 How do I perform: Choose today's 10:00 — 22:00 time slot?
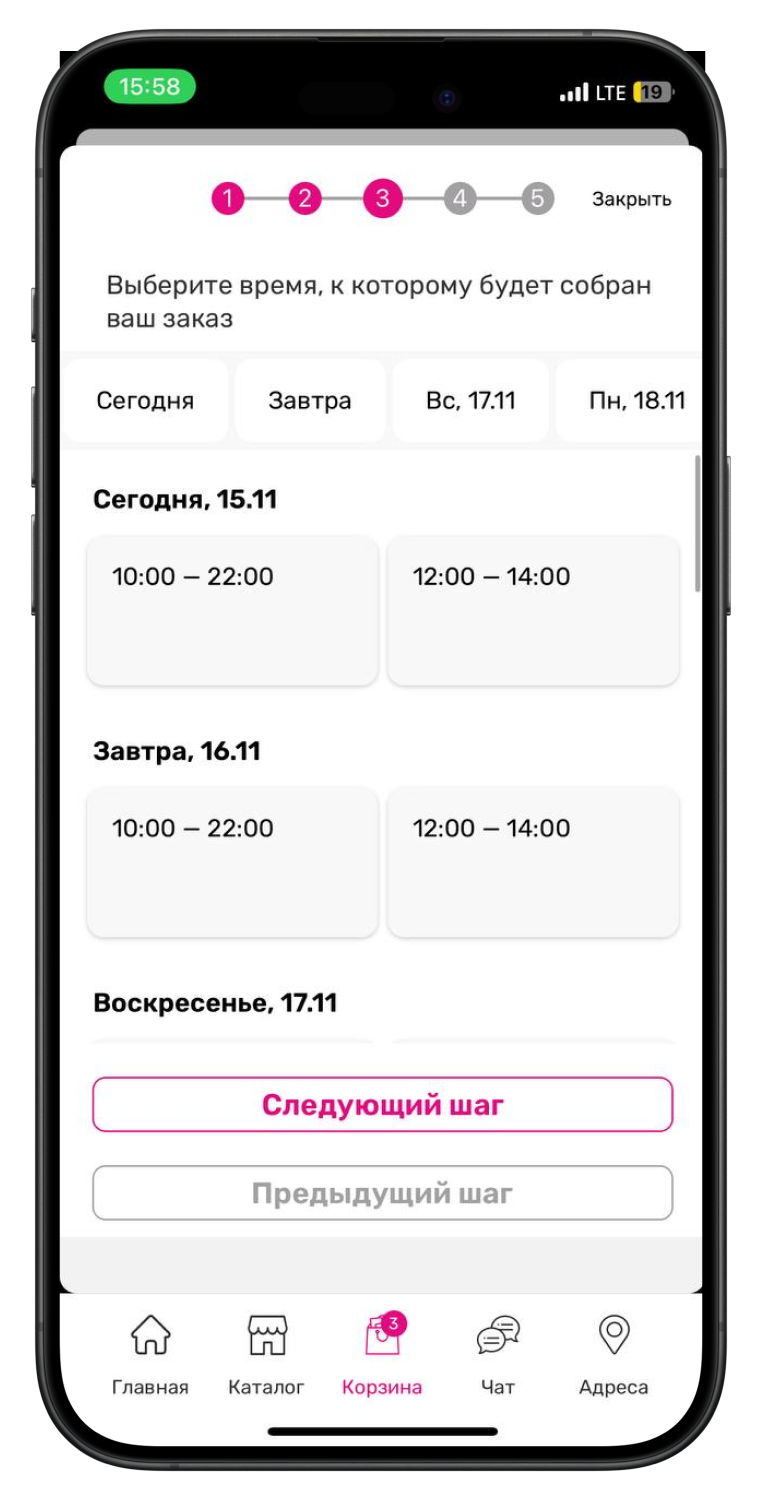(x=232, y=610)
